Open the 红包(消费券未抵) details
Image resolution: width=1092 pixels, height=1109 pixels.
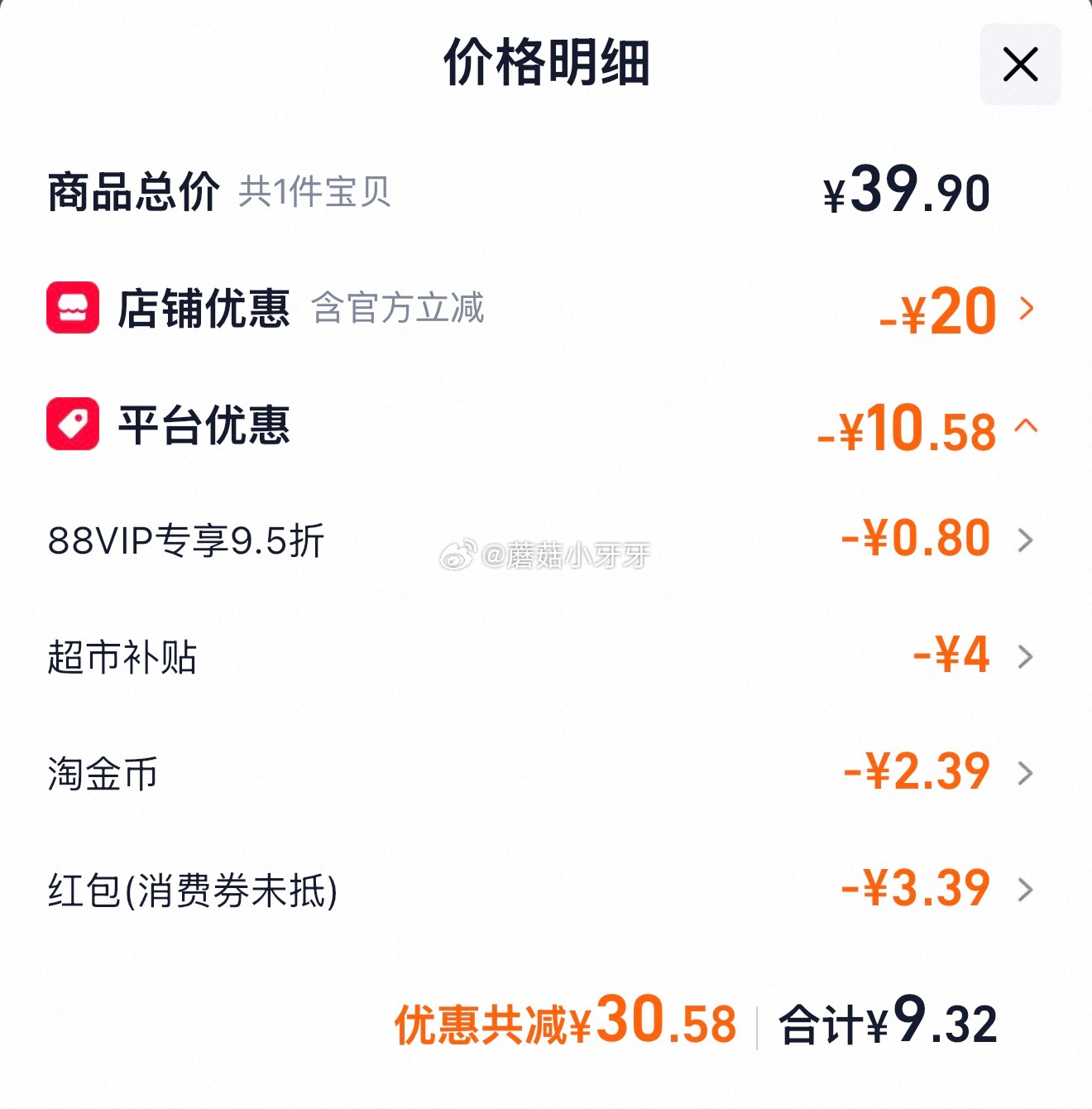coord(1025,891)
